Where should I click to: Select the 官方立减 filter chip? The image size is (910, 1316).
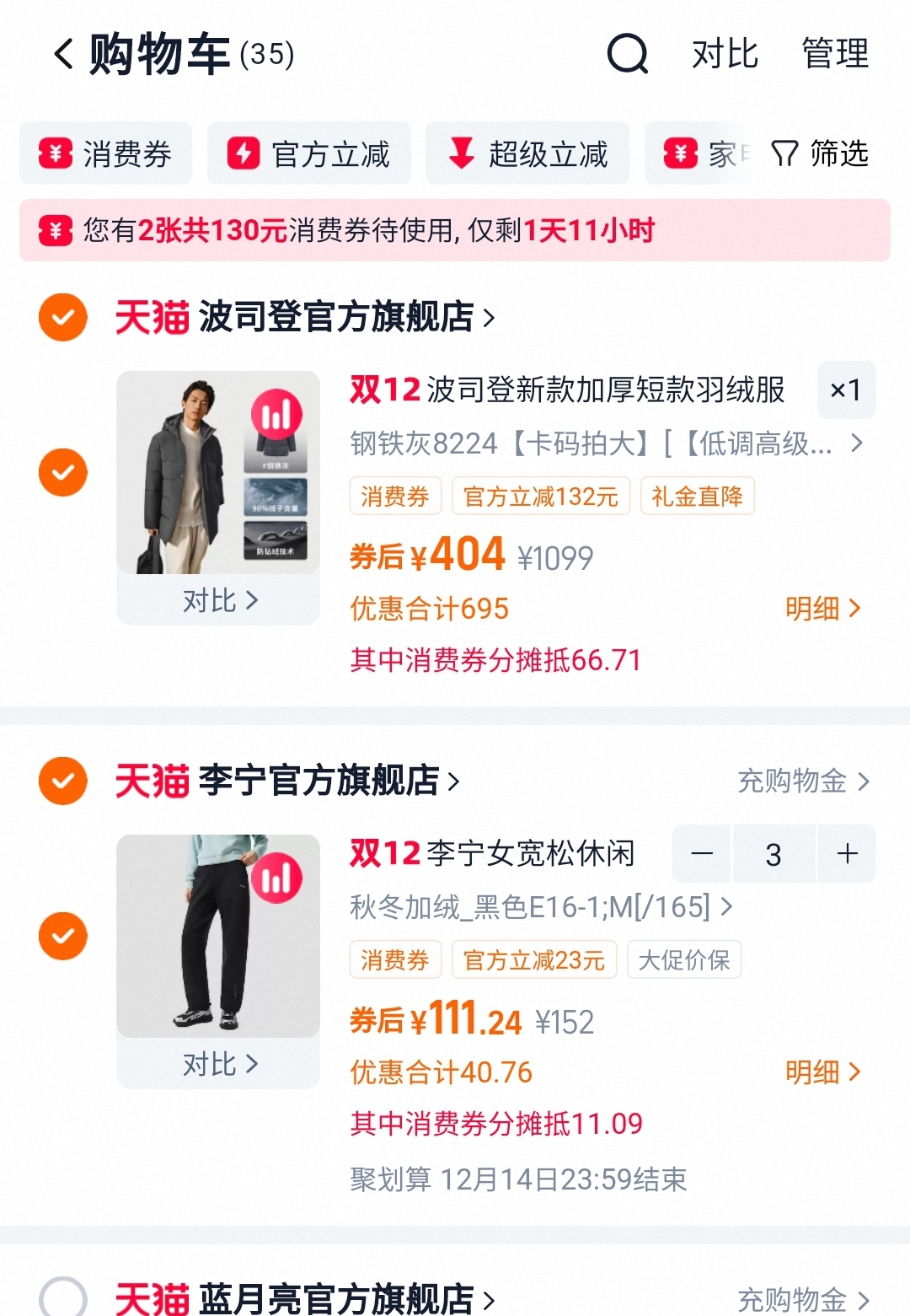point(309,154)
